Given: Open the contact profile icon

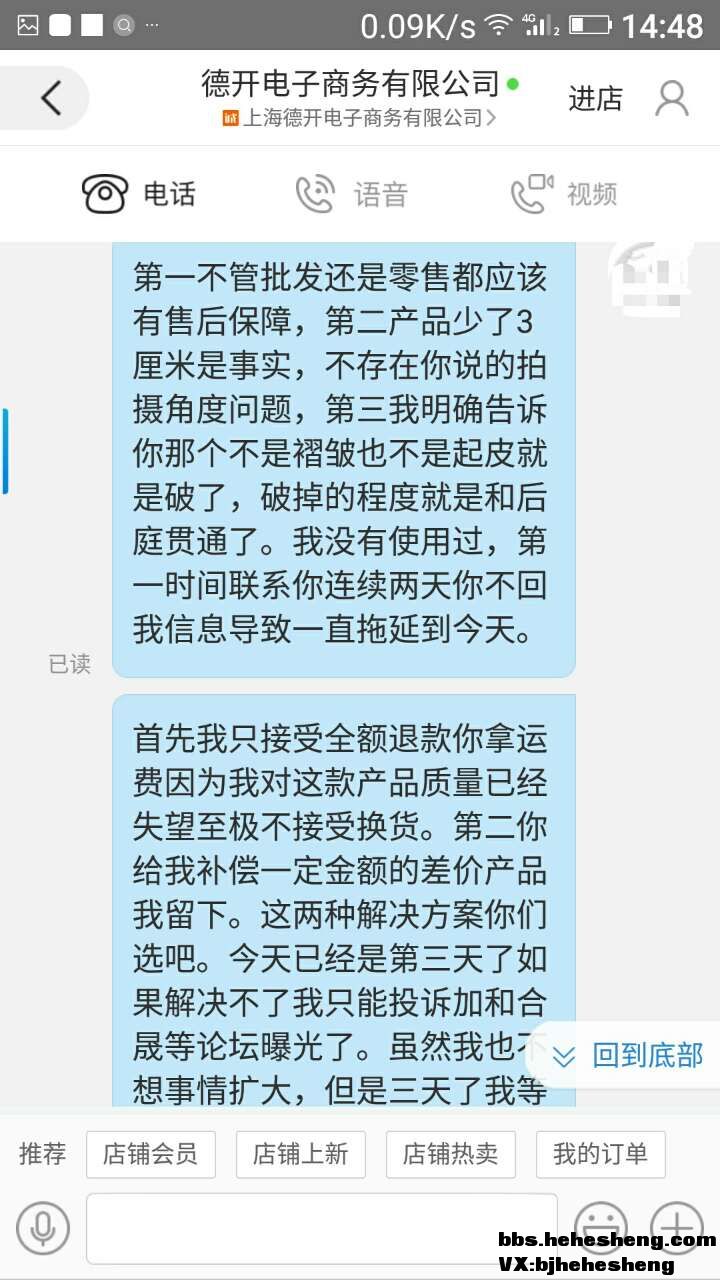Looking at the screenshot, I should (x=672, y=98).
